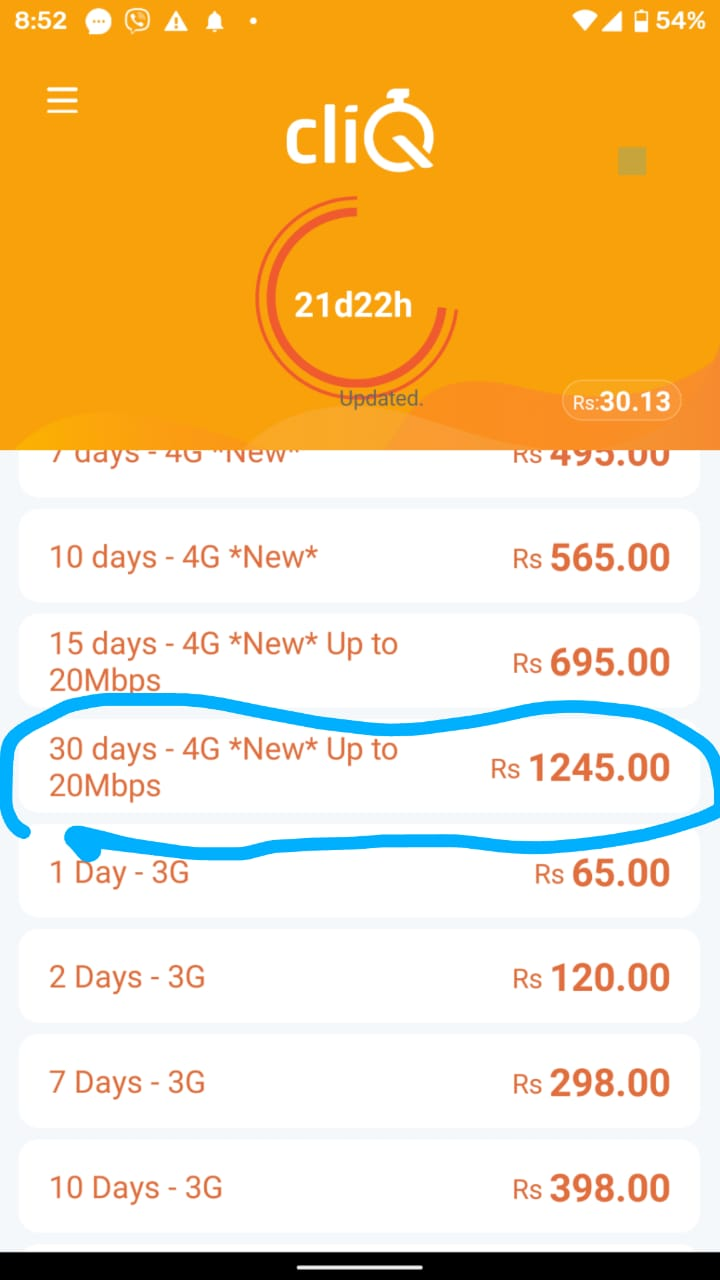The width and height of the screenshot is (720, 1280).
Task: Open the 7 Days 3G plan
Action: click(359, 1082)
